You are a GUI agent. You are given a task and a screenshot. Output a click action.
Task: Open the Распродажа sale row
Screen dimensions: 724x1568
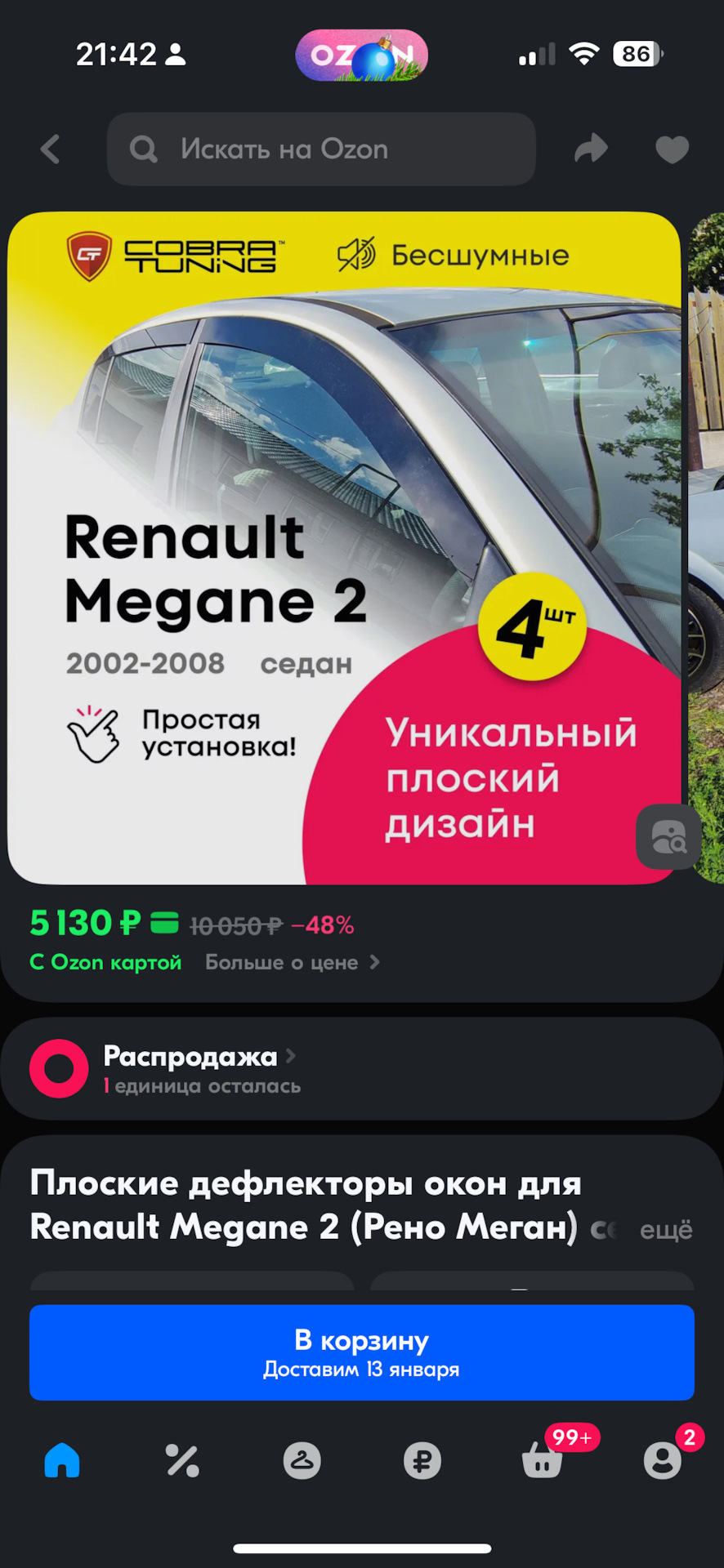click(362, 1068)
